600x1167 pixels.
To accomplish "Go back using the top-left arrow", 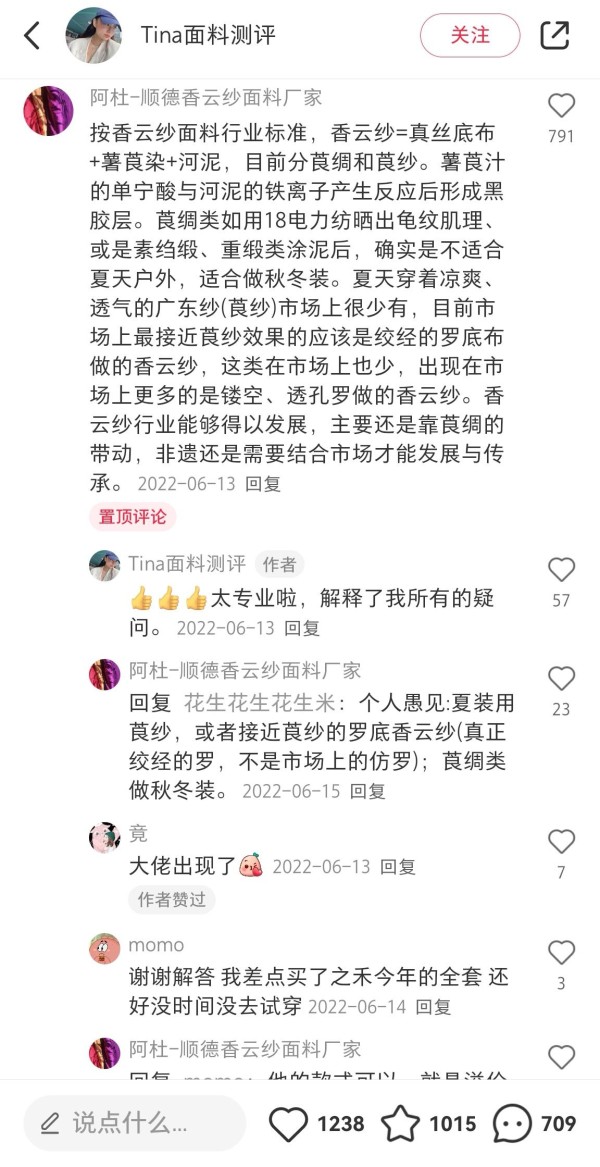I will click(31, 35).
